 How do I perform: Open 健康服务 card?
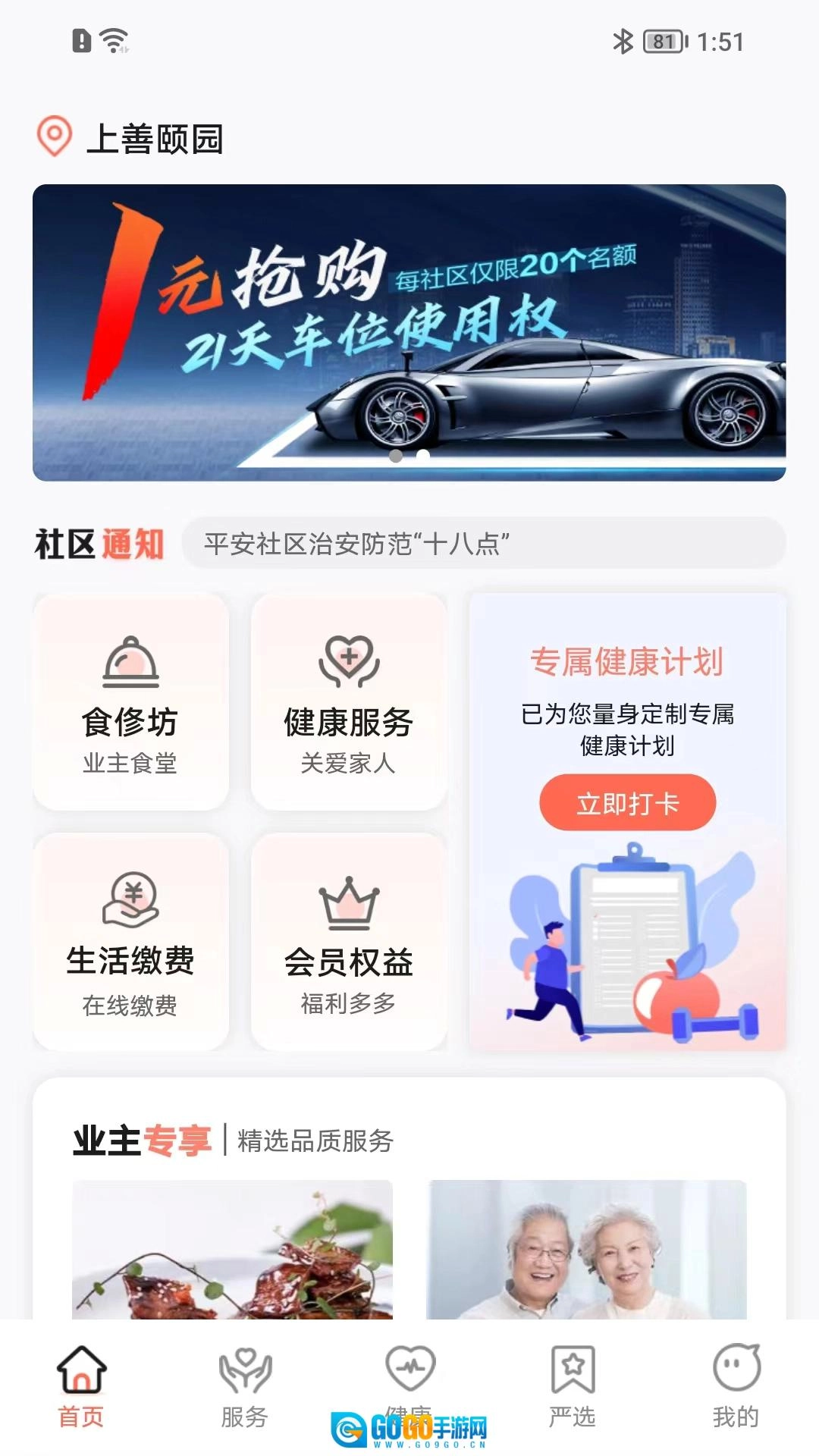click(x=348, y=702)
